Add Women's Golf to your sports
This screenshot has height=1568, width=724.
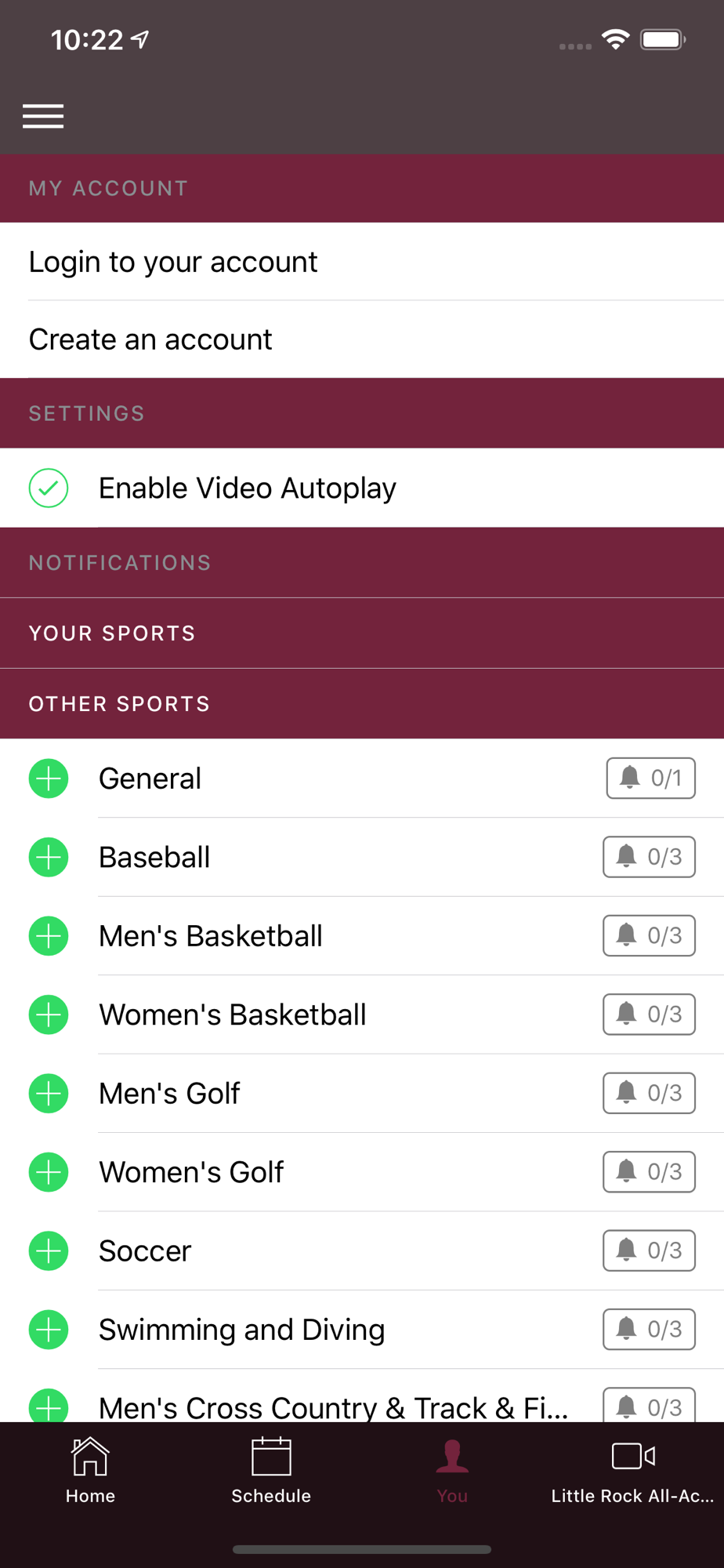pos(49,1172)
